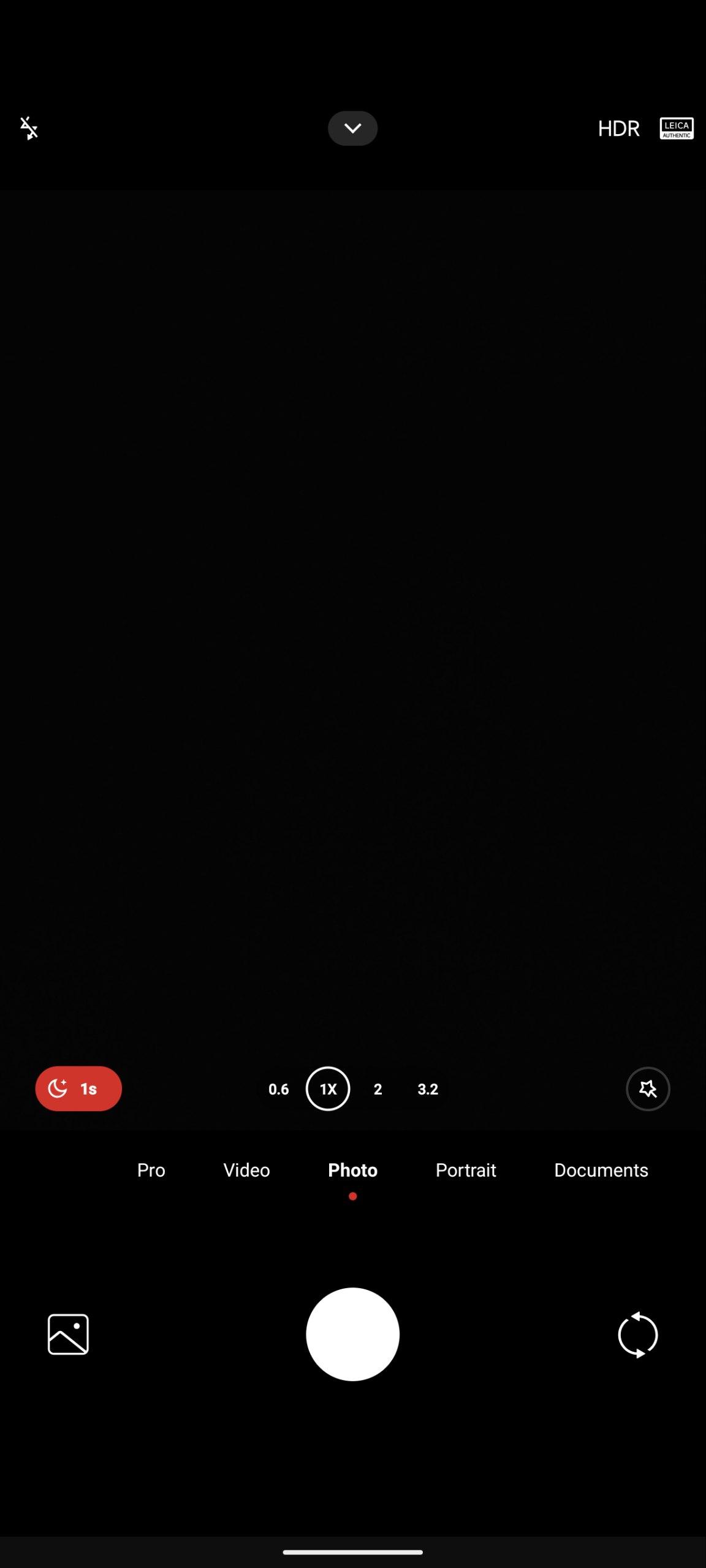
Task: Set zoom to 2x
Action: [378, 1089]
